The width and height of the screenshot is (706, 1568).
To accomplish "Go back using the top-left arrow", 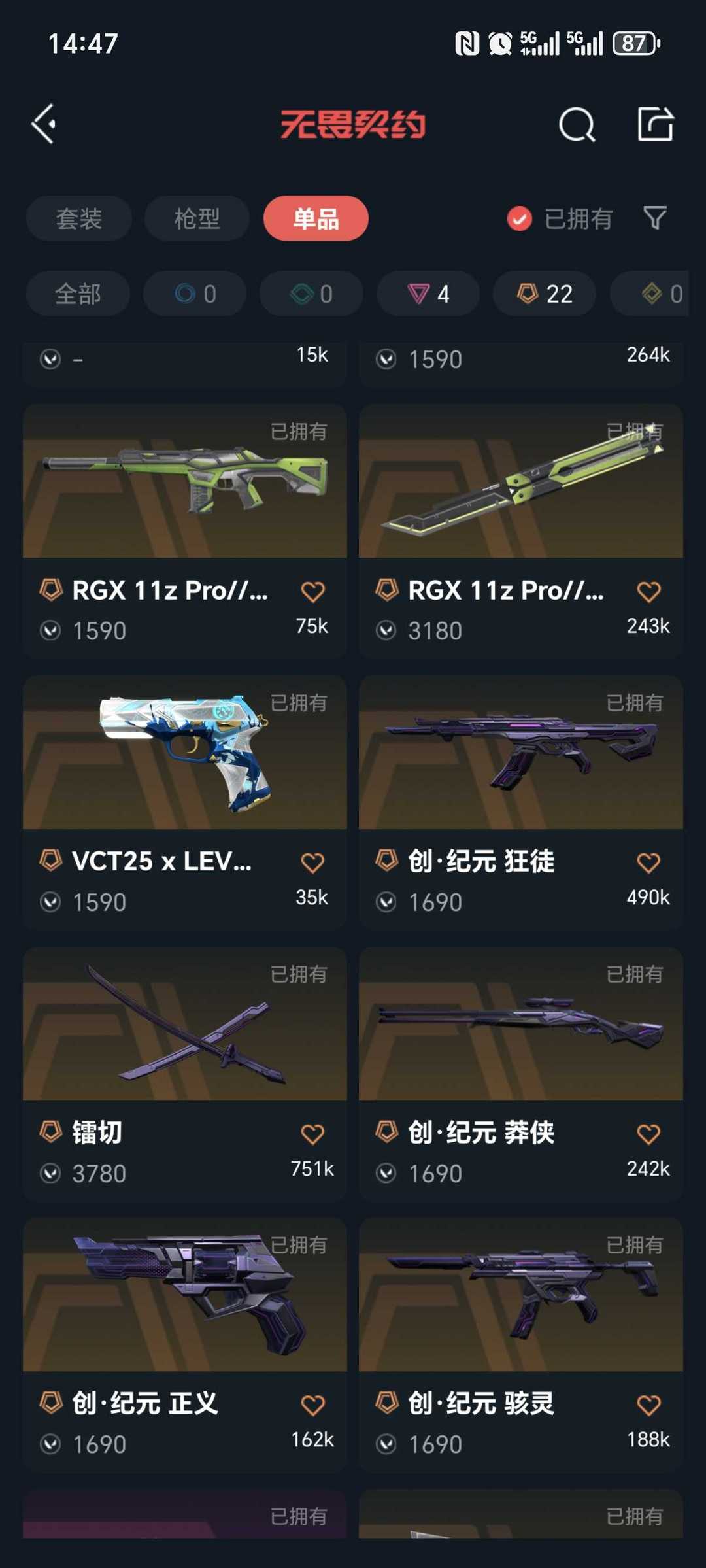I will point(44,124).
